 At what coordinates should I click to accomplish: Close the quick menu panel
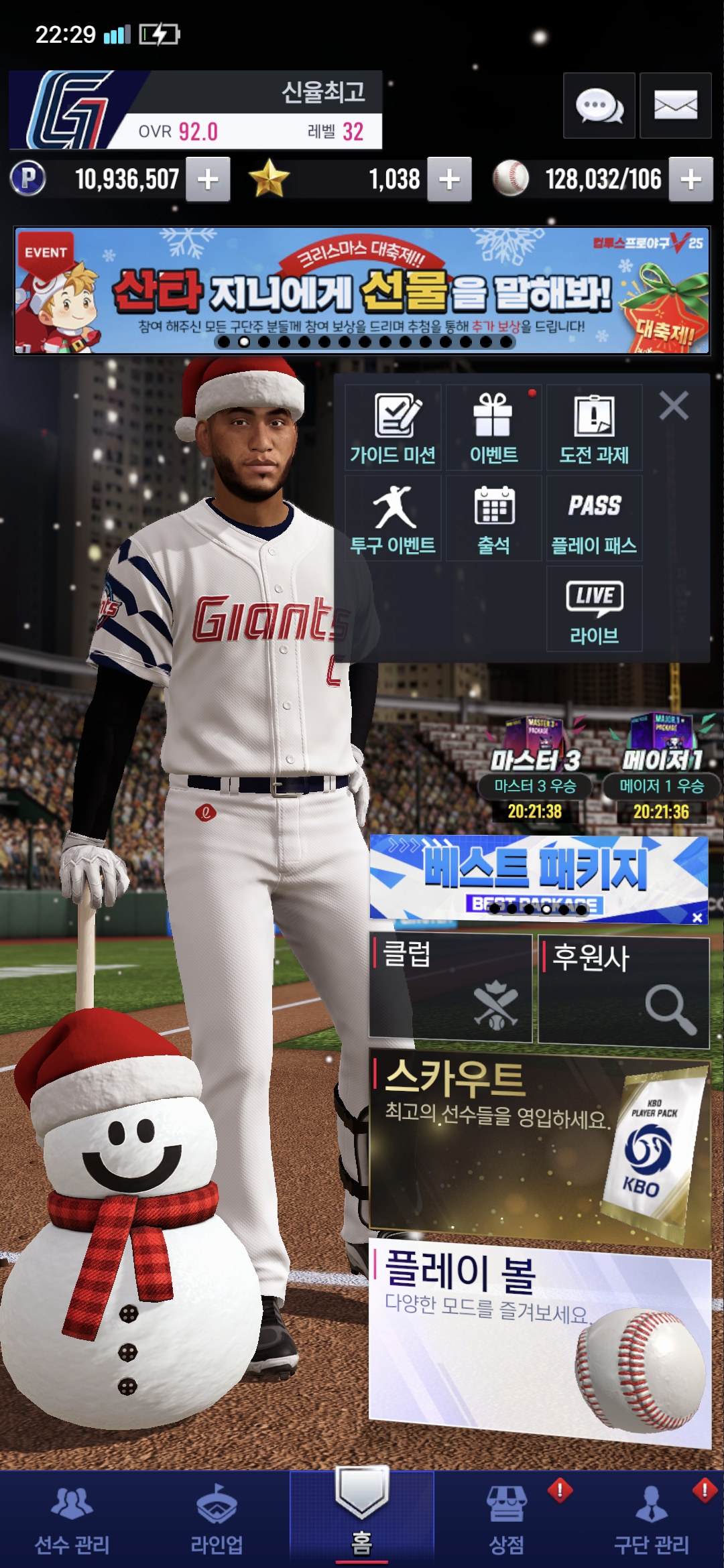coord(674,406)
